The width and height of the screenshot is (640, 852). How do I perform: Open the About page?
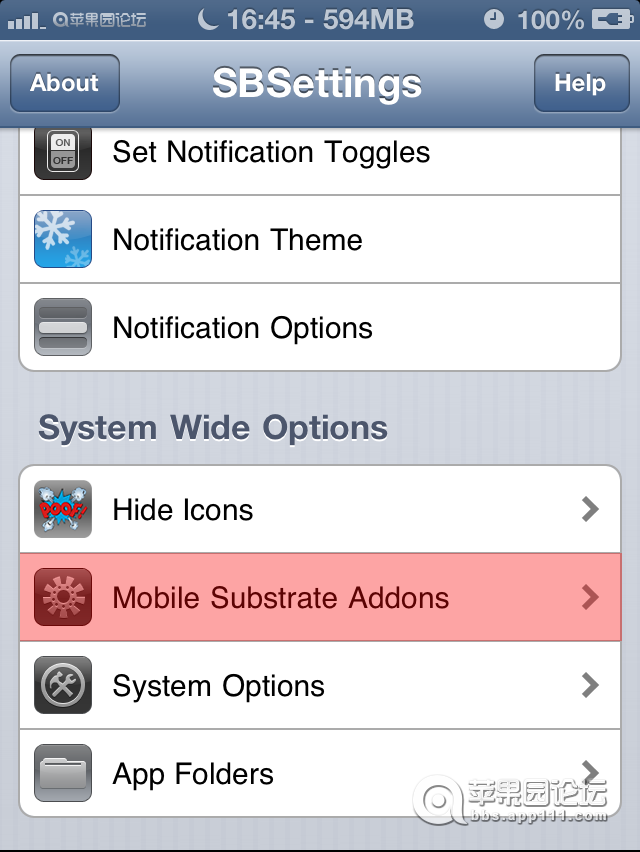(65, 83)
